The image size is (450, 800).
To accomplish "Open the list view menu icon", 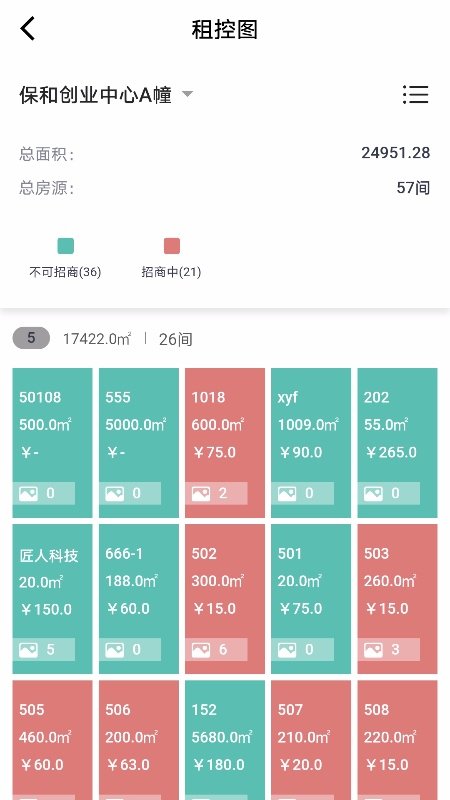I will pos(415,95).
